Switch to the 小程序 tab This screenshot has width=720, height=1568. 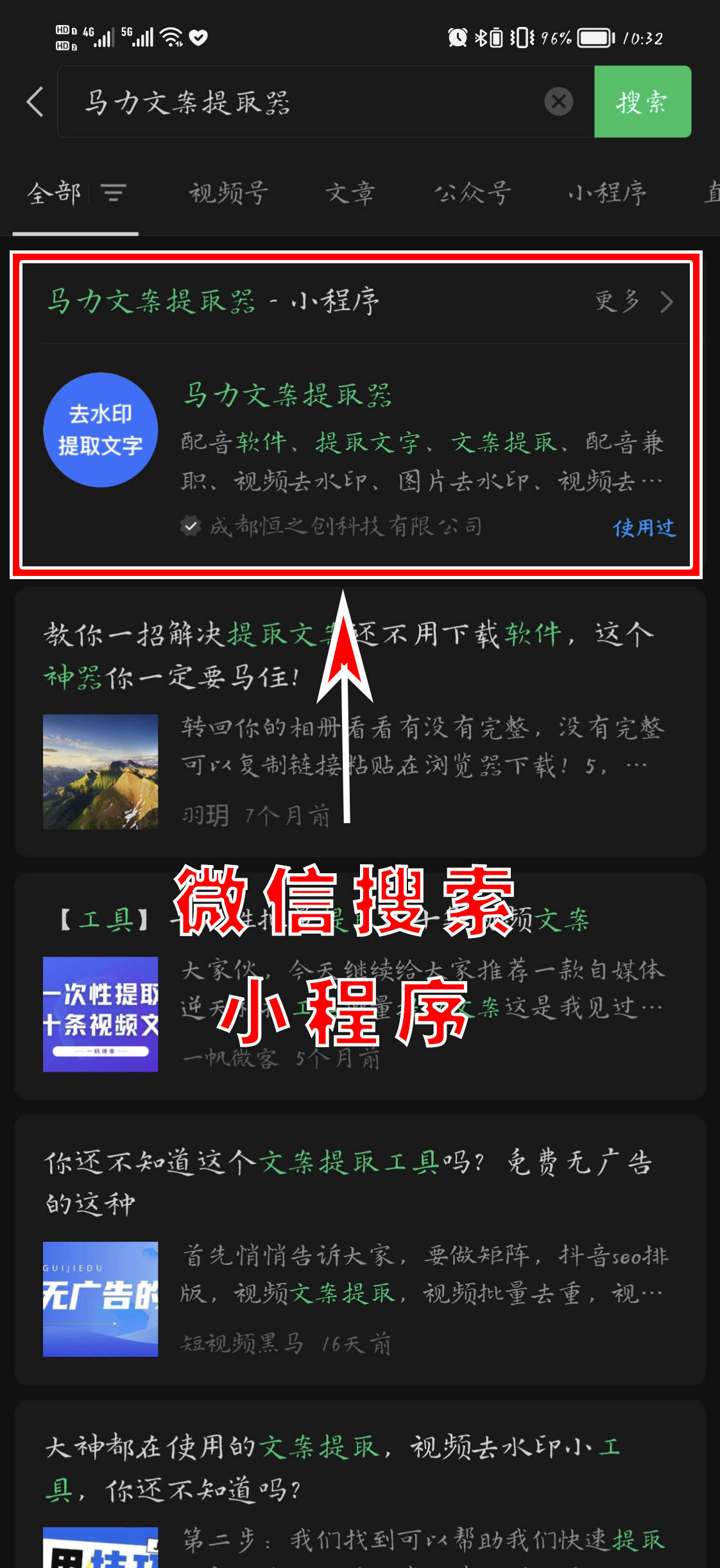[x=606, y=193]
